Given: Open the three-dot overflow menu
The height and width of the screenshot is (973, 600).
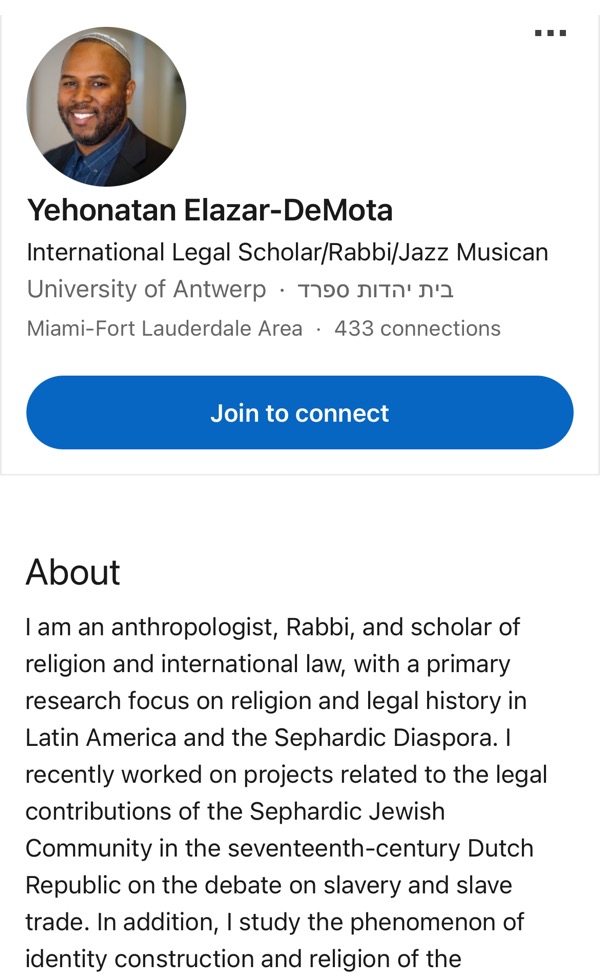Looking at the screenshot, I should (x=550, y=33).
